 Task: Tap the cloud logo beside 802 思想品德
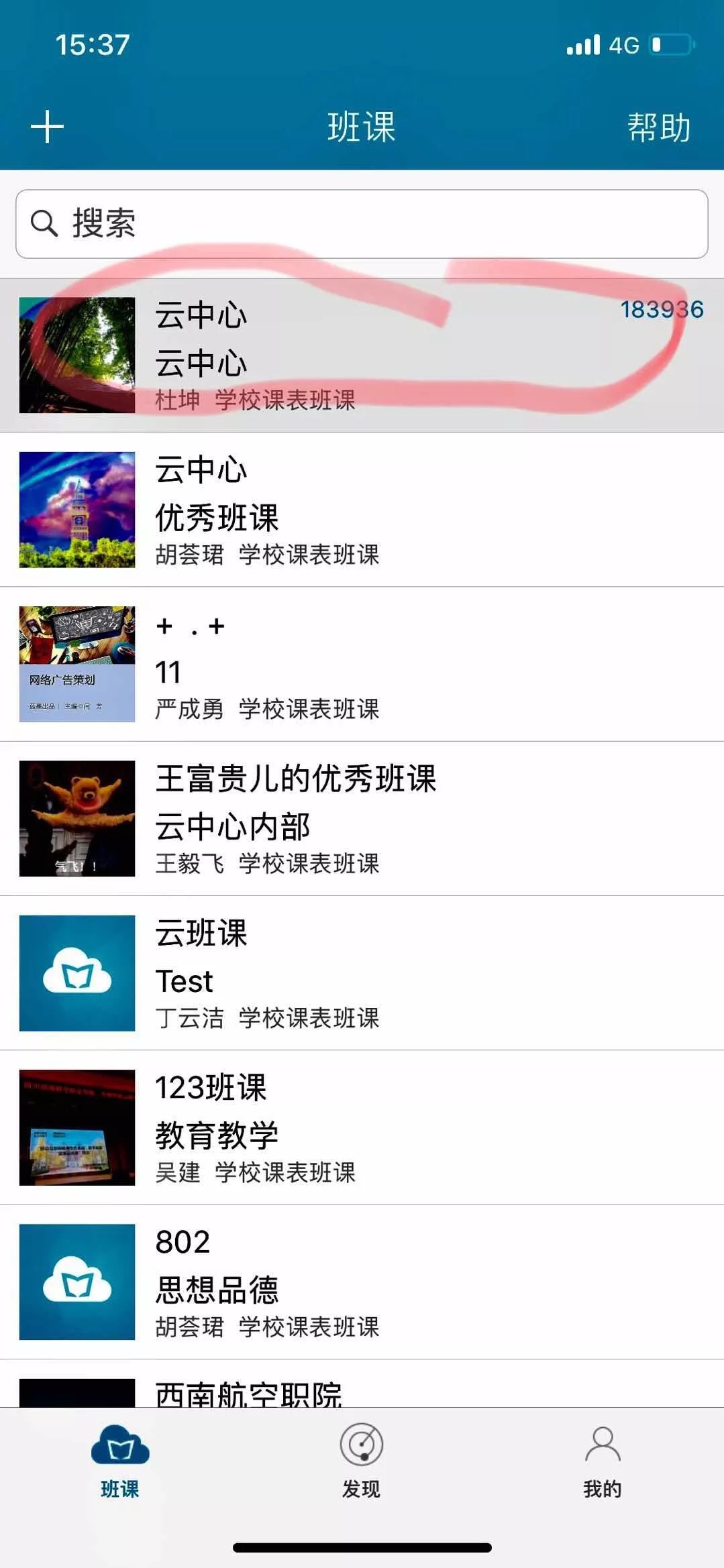76,1281
